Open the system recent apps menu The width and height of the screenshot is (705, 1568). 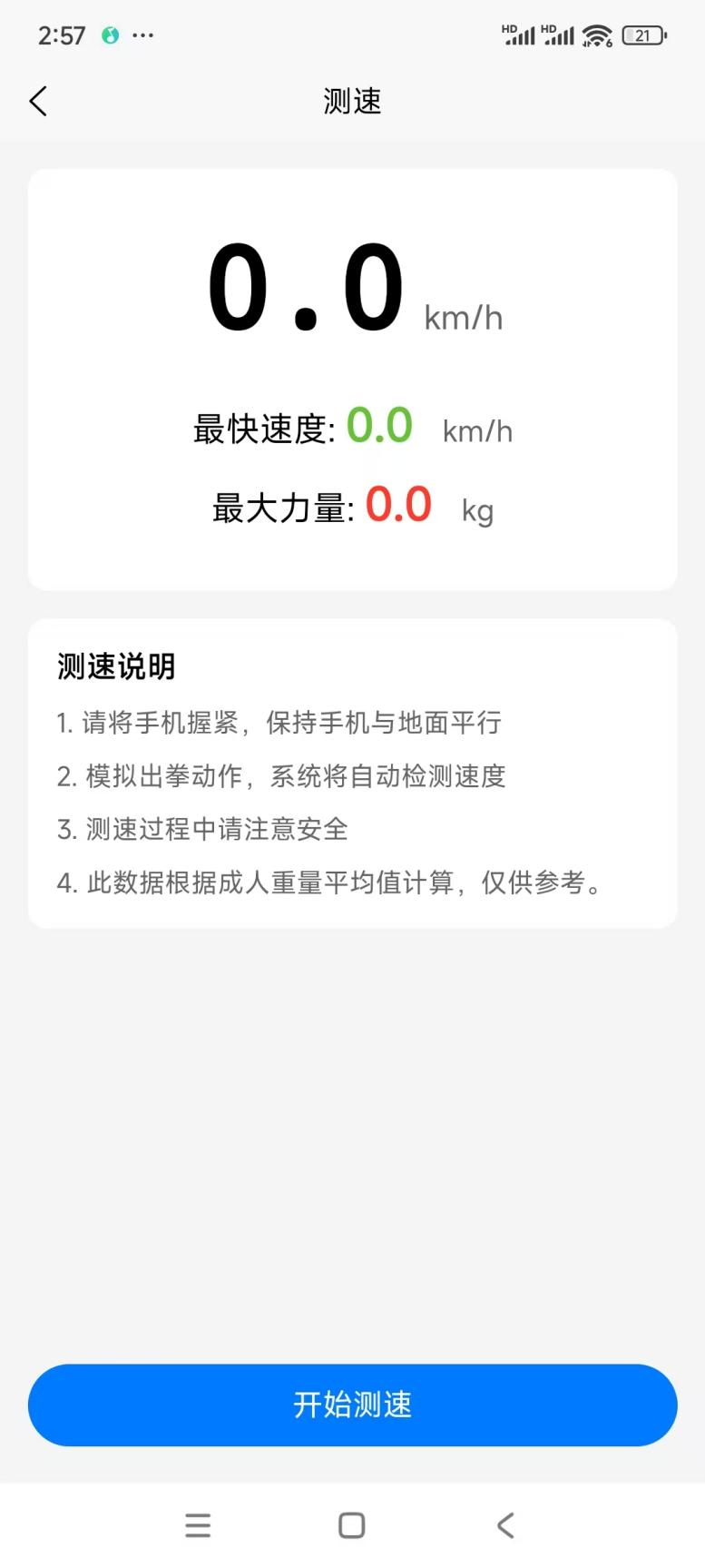coord(198,1524)
